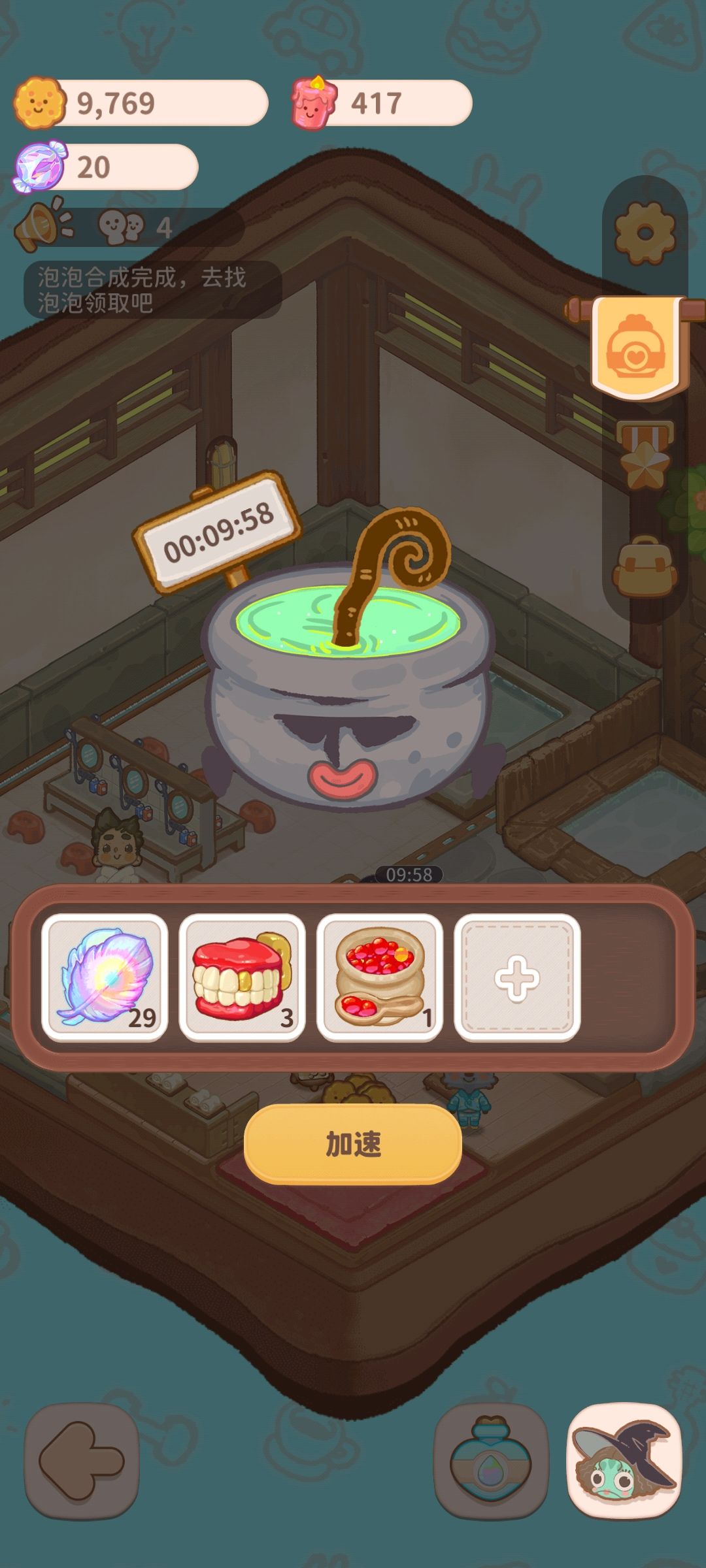Click the cookie currency icon
The image size is (706, 1568).
(x=41, y=103)
